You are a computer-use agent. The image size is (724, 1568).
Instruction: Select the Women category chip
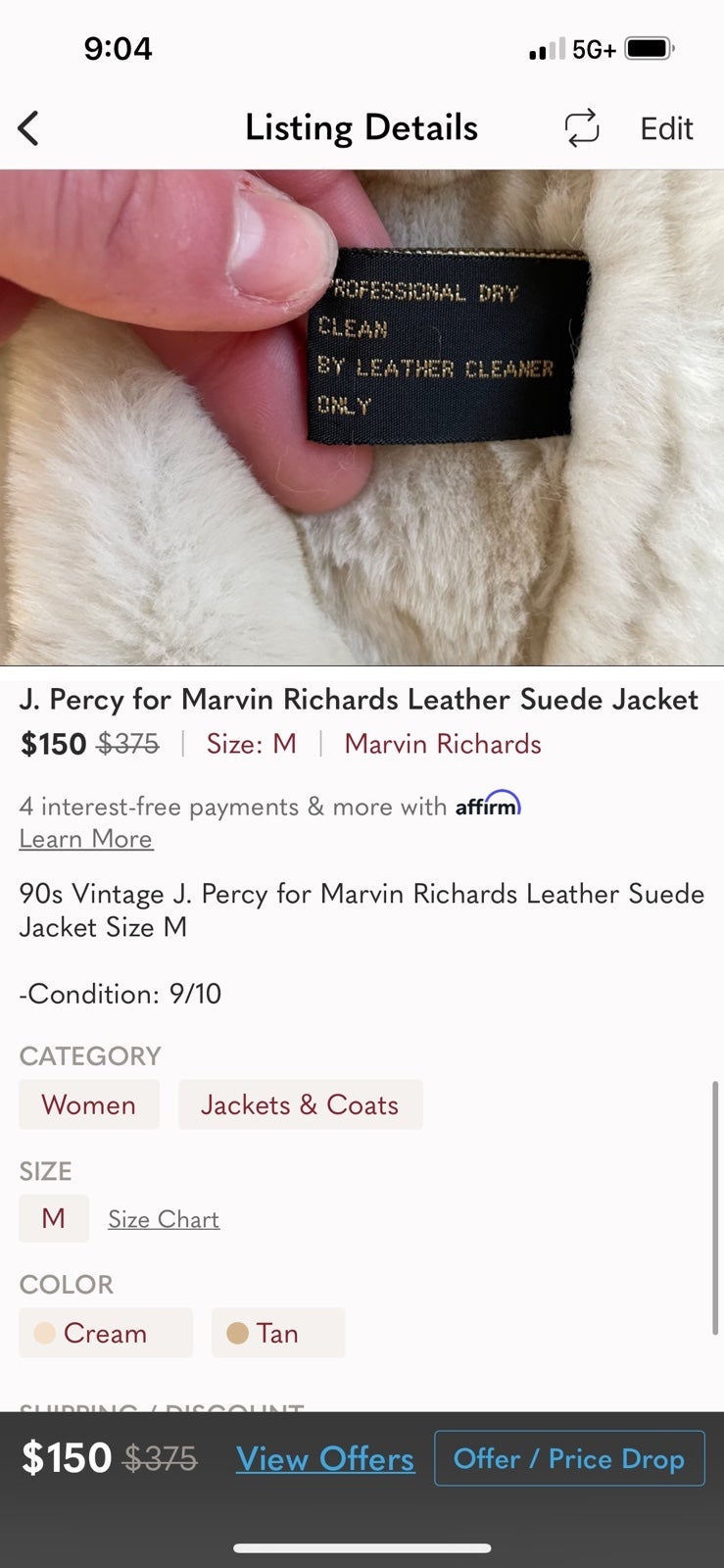(x=89, y=1104)
